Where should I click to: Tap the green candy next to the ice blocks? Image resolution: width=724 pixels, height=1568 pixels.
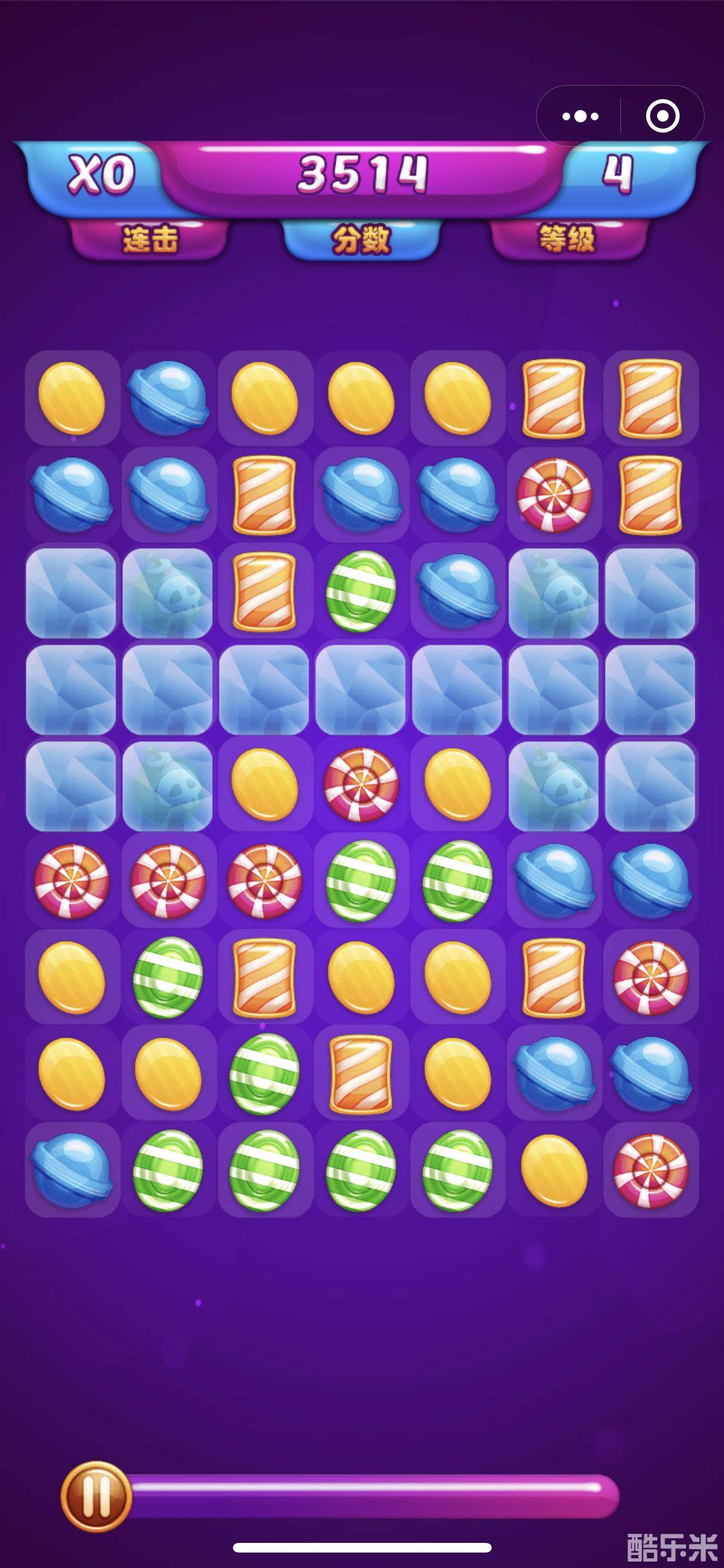point(361,590)
